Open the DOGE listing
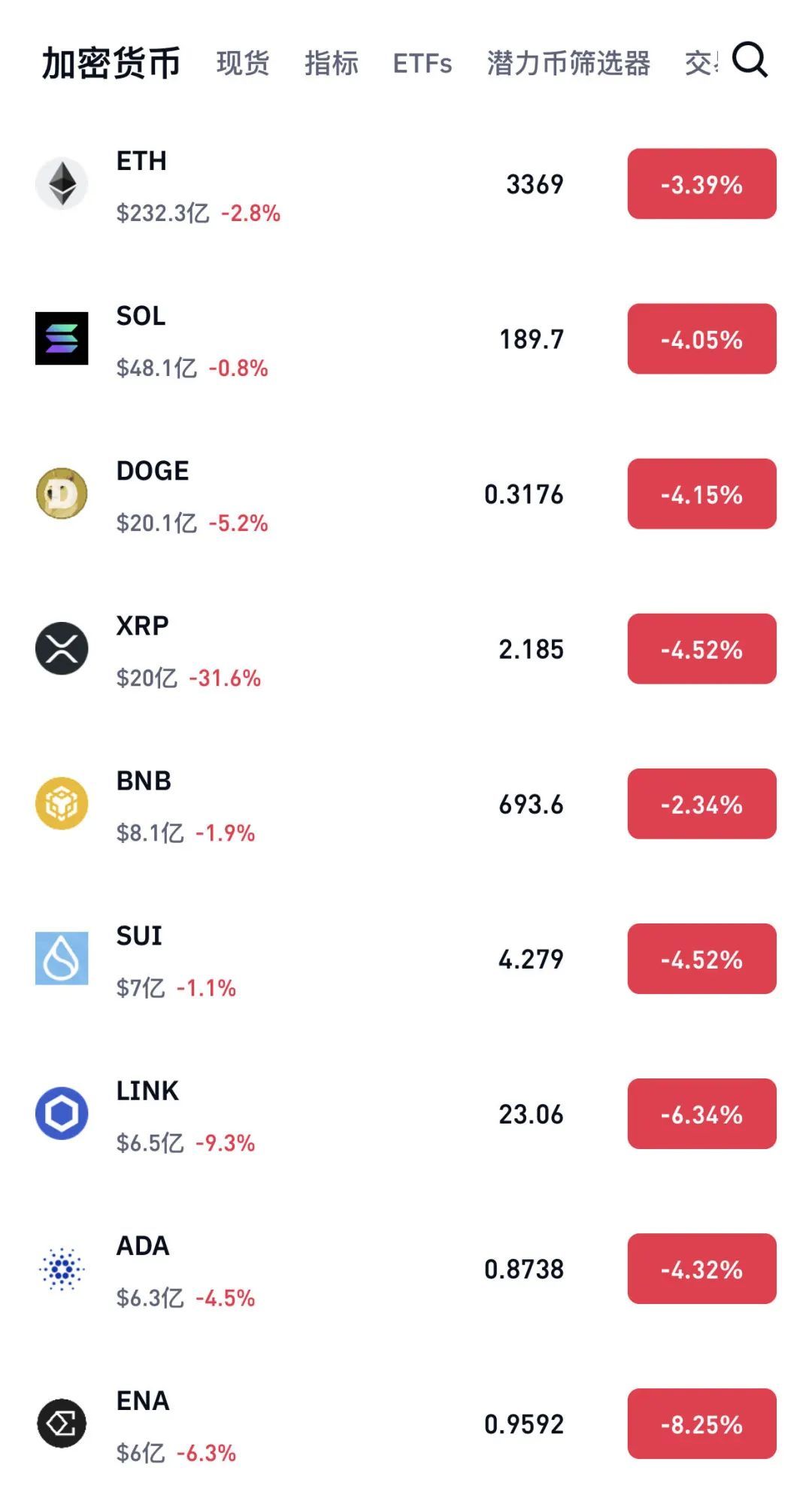The height and width of the screenshot is (1495, 812). 301,494
